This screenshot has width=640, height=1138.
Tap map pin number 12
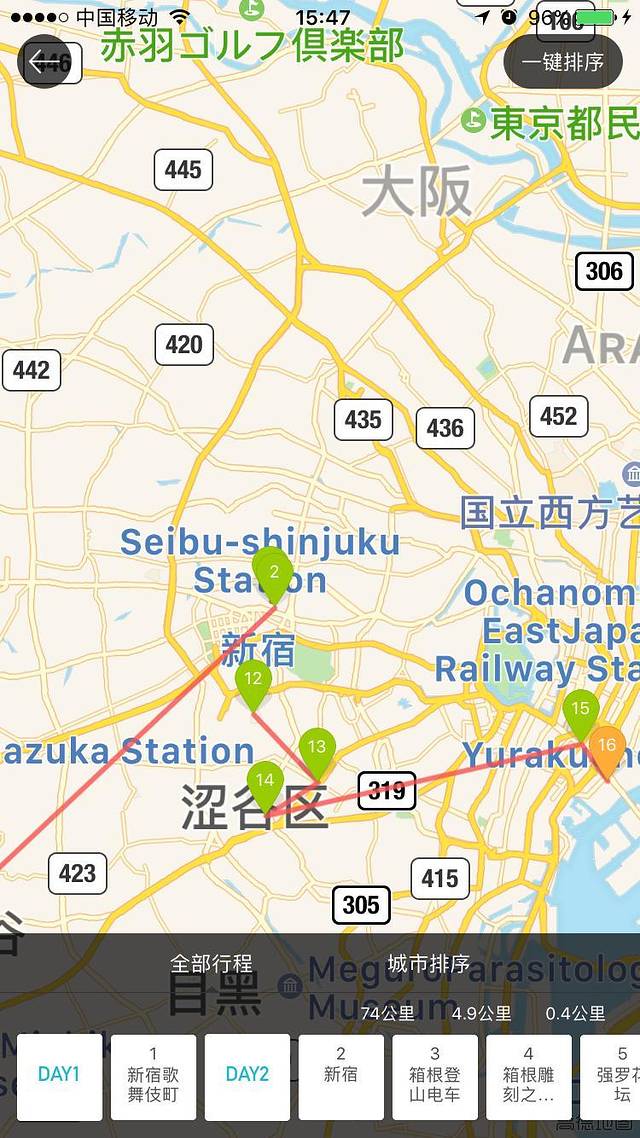(254, 681)
